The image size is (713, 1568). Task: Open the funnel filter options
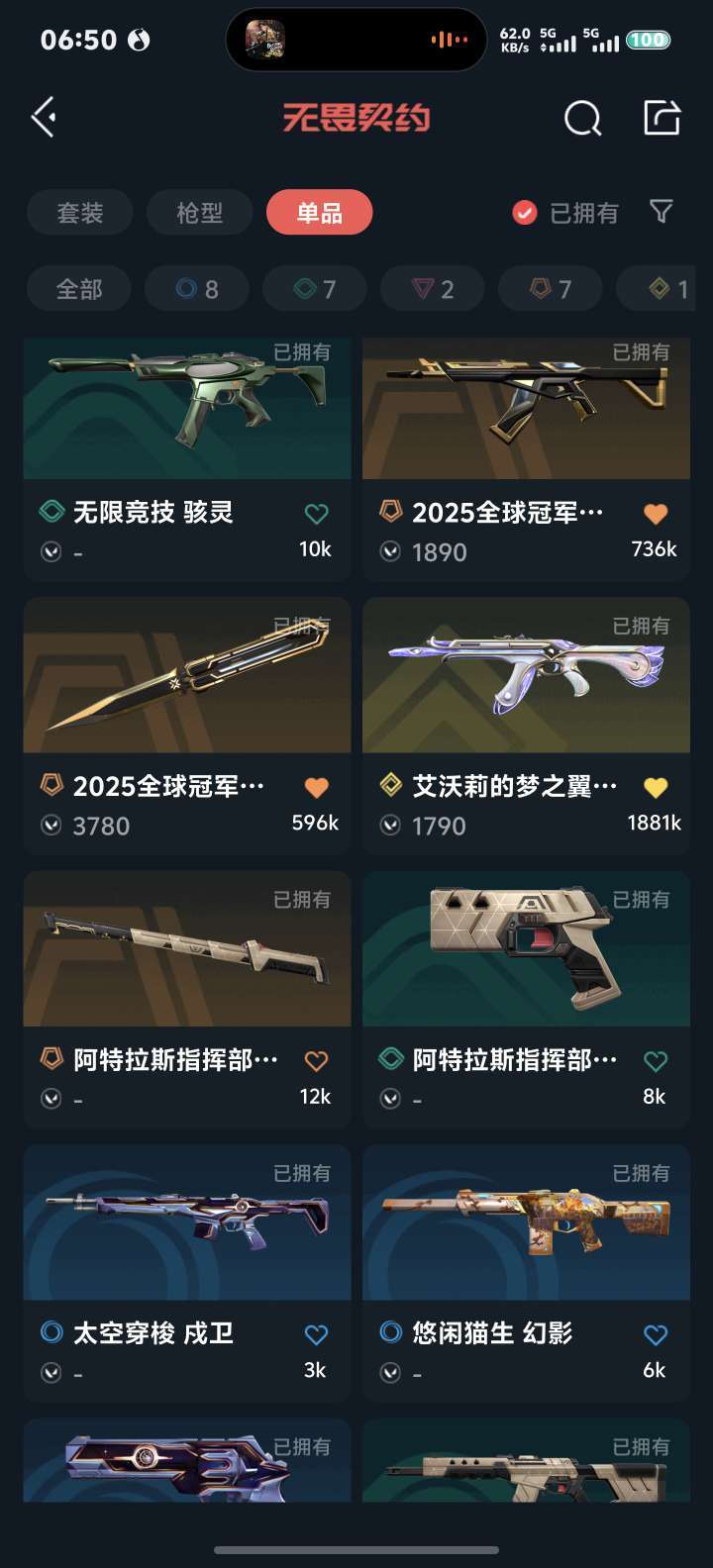coord(661,212)
